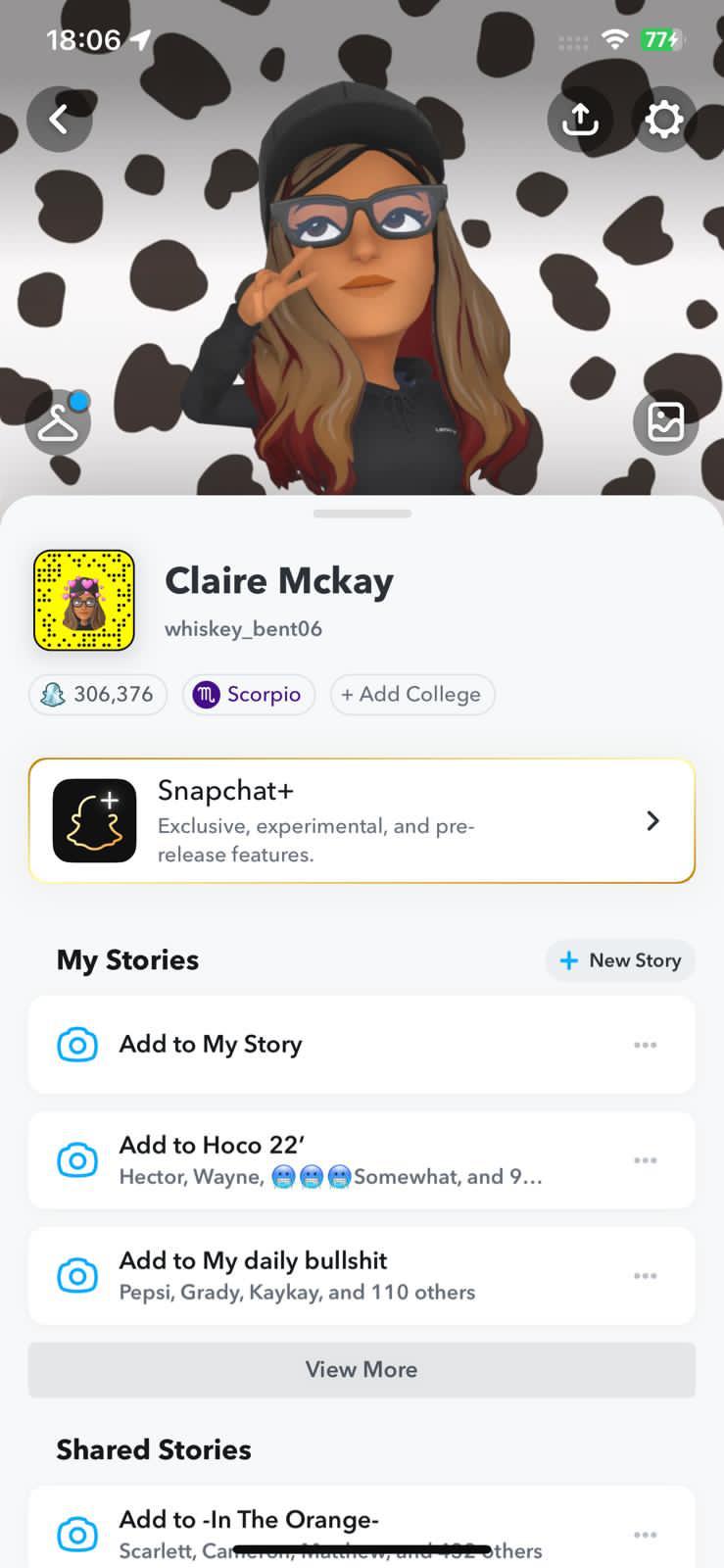Add to Hoco 22' story
The image size is (724, 1568).
click(x=362, y=1160)
